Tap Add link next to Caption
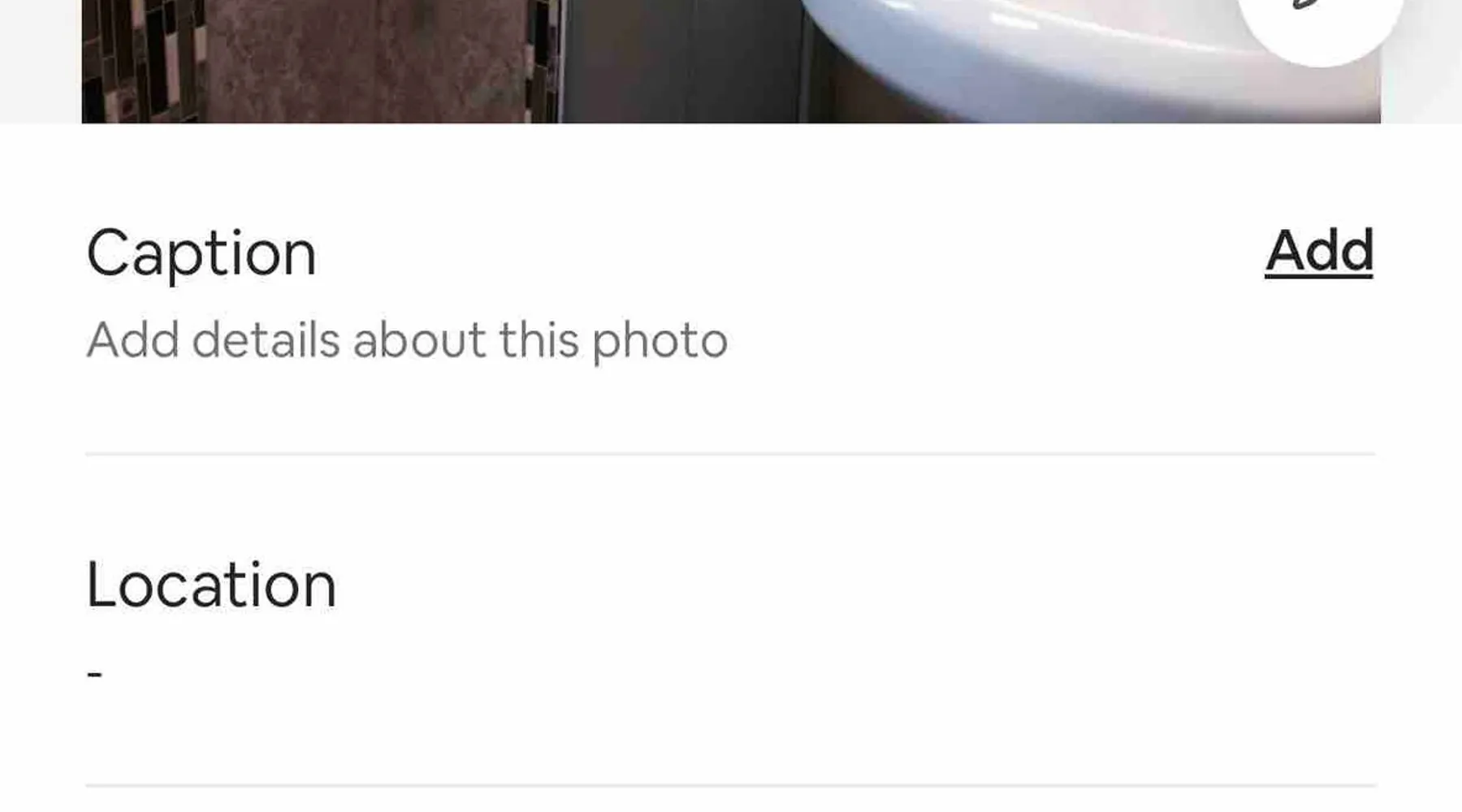The image size is (1462, 812). click(x=1318, y=251)
